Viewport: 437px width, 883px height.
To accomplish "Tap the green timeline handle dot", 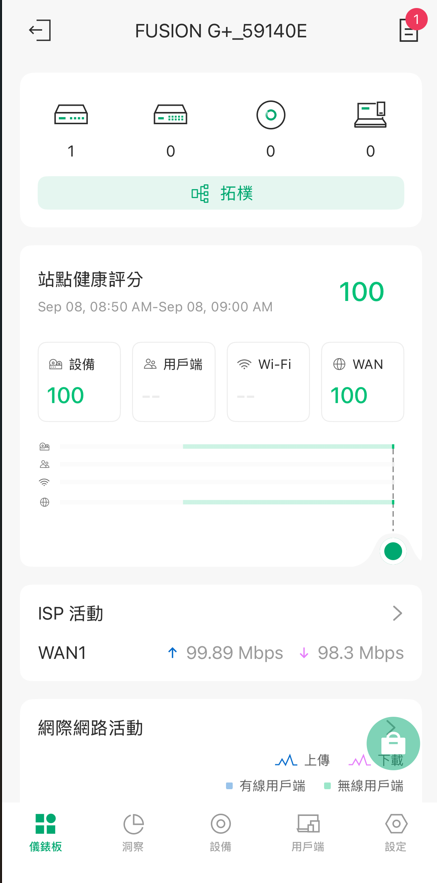I will tap(393, 551).
